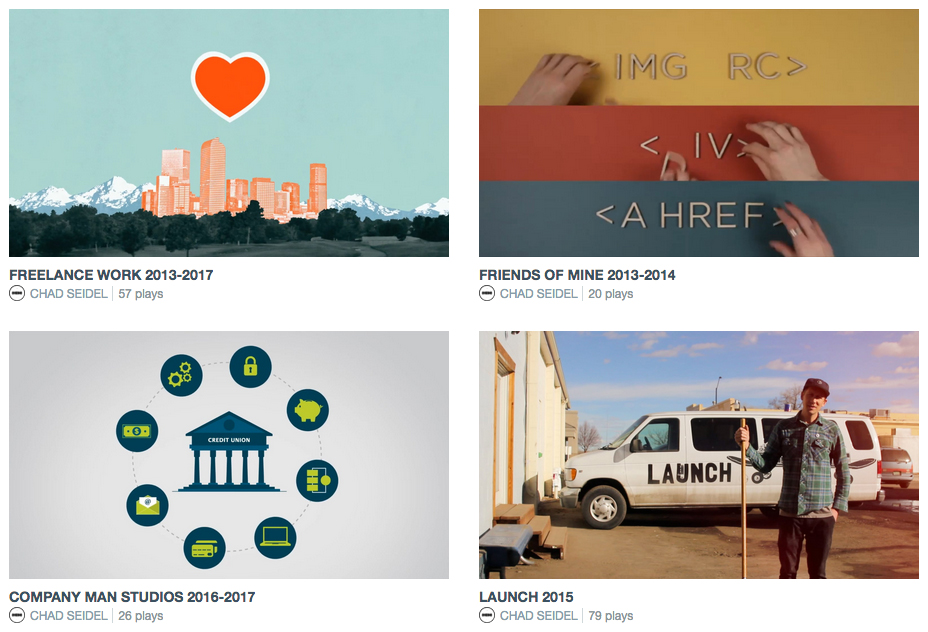Viewport: 928px width, 632px height.
Task: Open the Launch 2015 van video thumbnail
Action: (698, 455)
